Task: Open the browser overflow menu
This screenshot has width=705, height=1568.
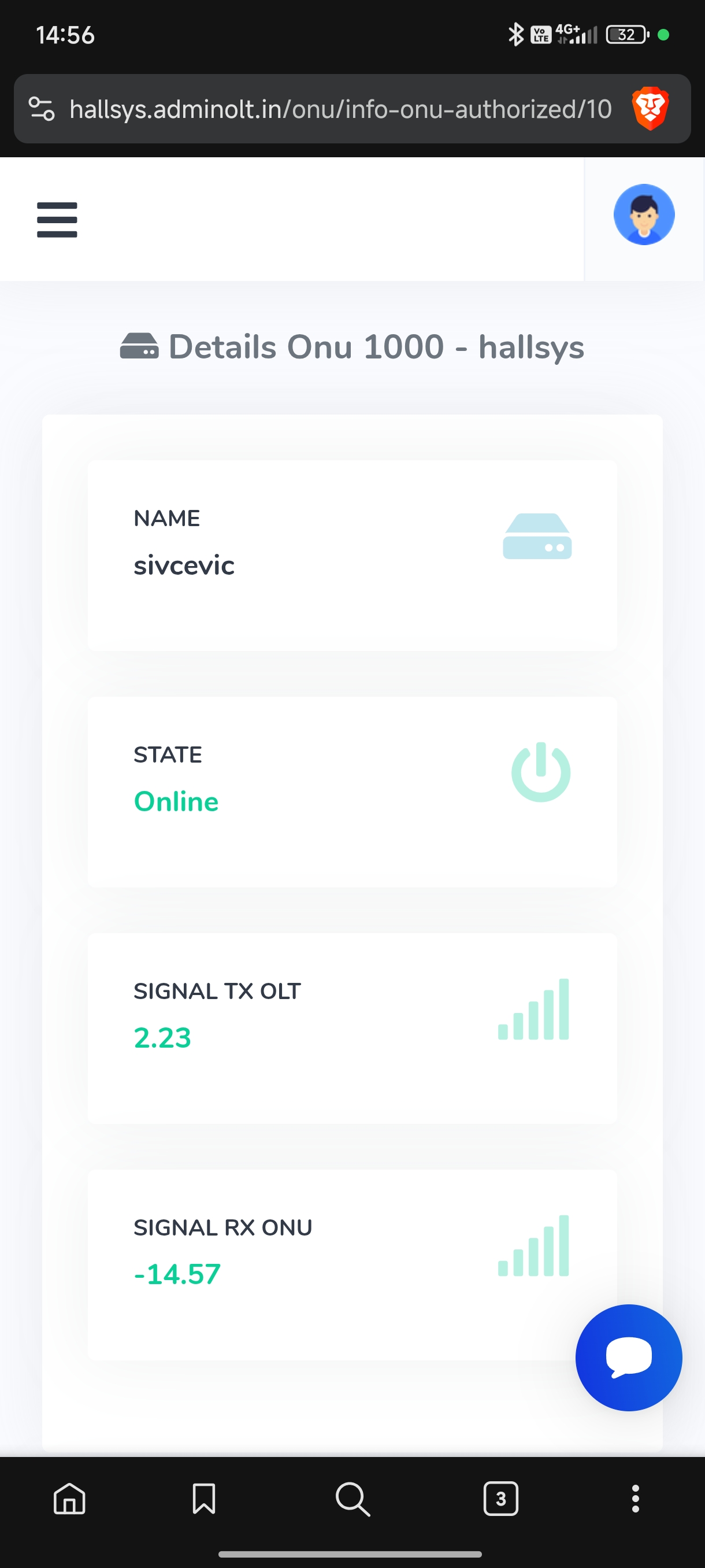Action: [x=635, y=1498]
